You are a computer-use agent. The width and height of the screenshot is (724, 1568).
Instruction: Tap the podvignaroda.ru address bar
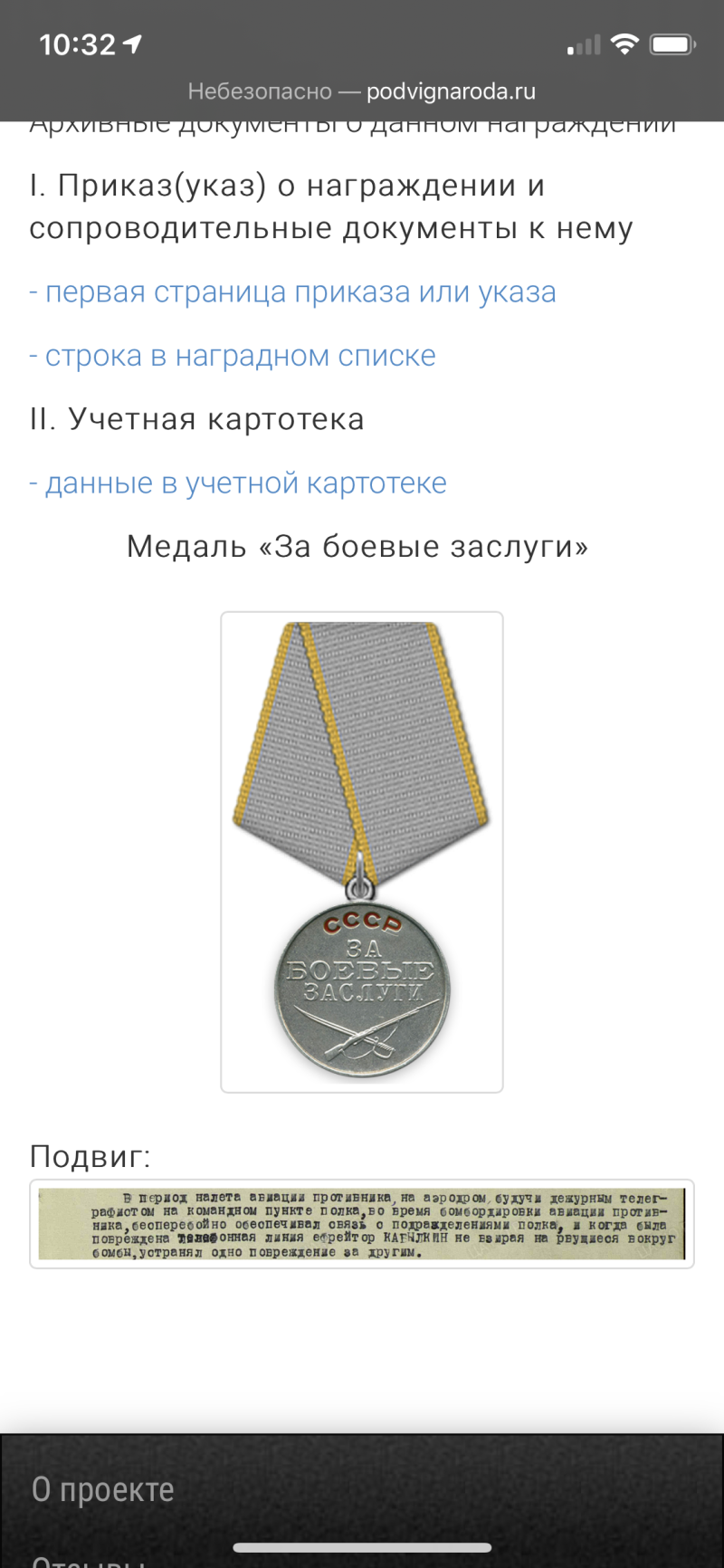(362, 91)
